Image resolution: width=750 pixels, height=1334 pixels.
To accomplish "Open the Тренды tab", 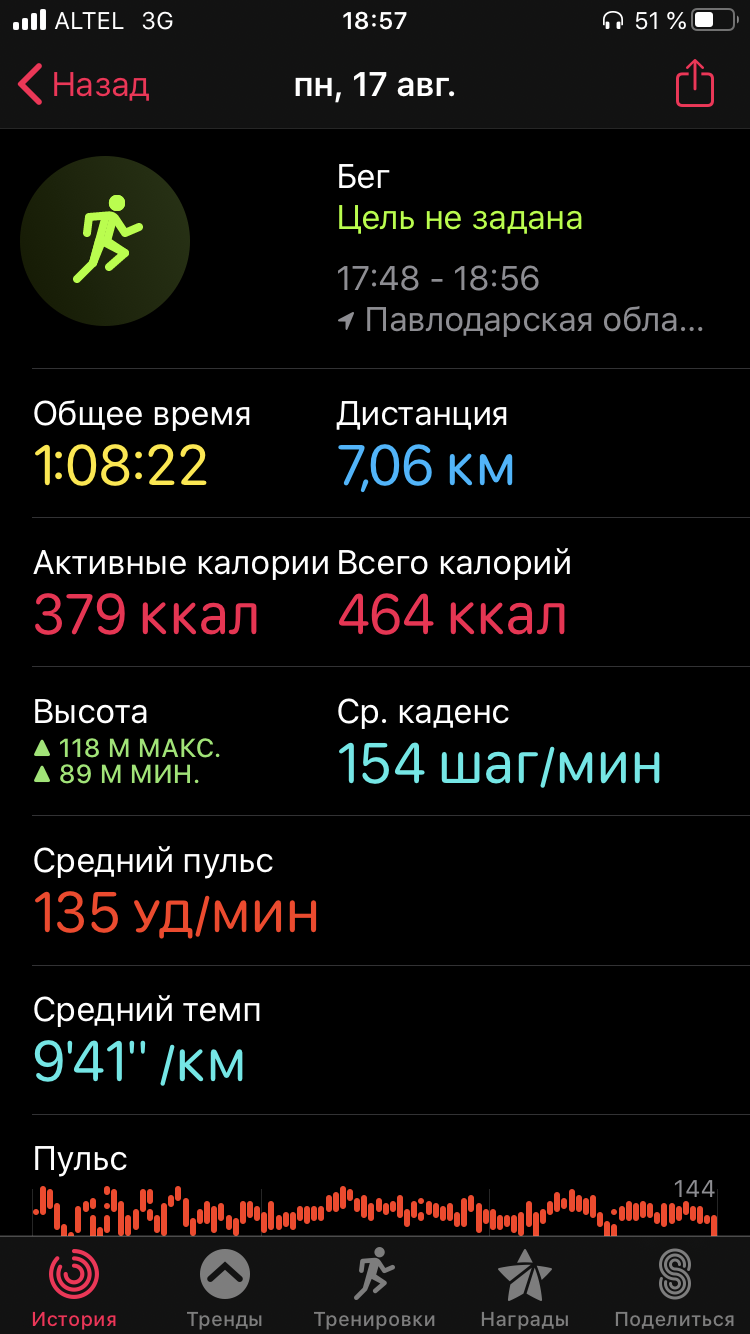I will coord(224,1286).
